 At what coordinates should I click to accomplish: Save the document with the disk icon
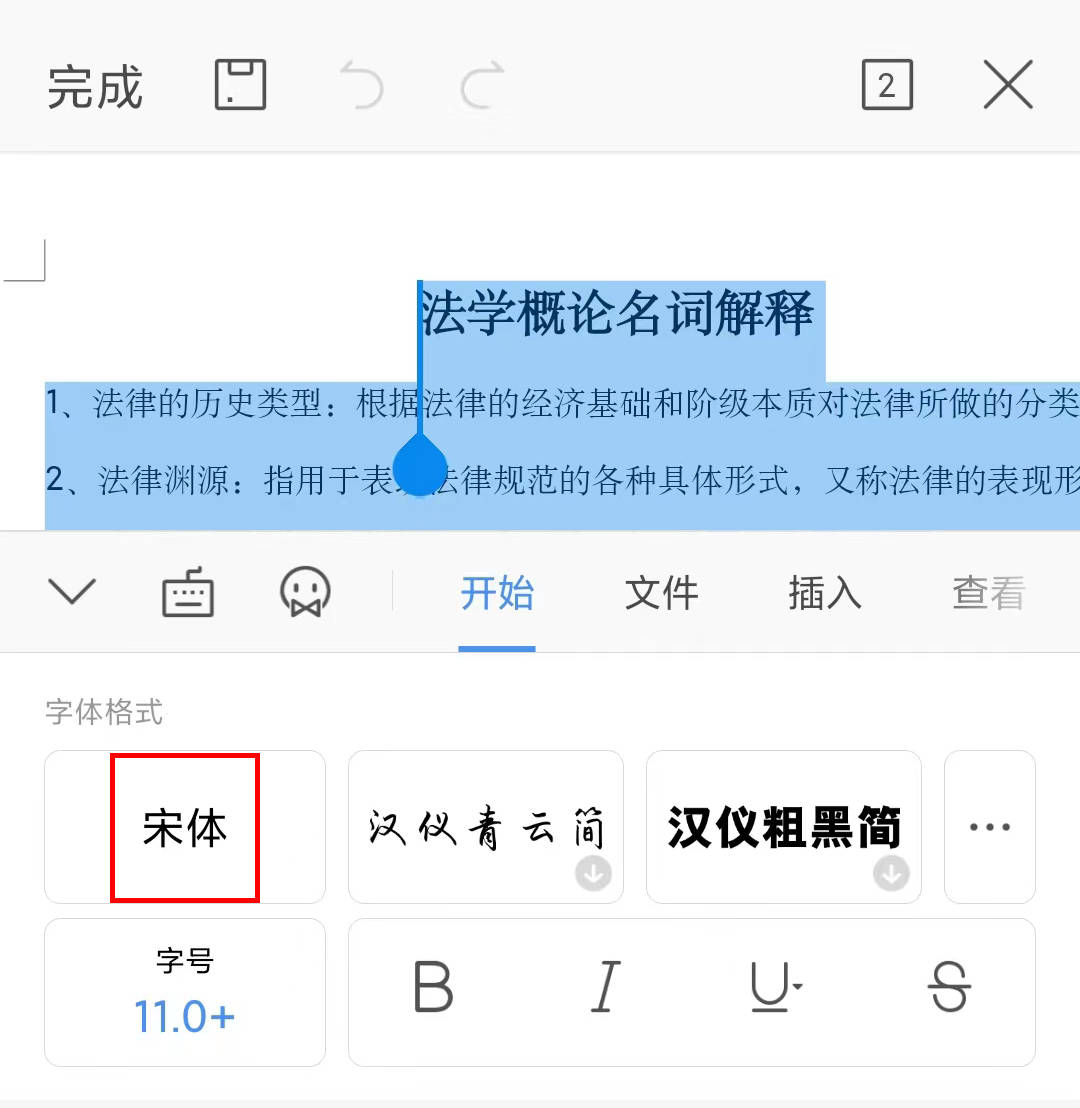point(240,85)
